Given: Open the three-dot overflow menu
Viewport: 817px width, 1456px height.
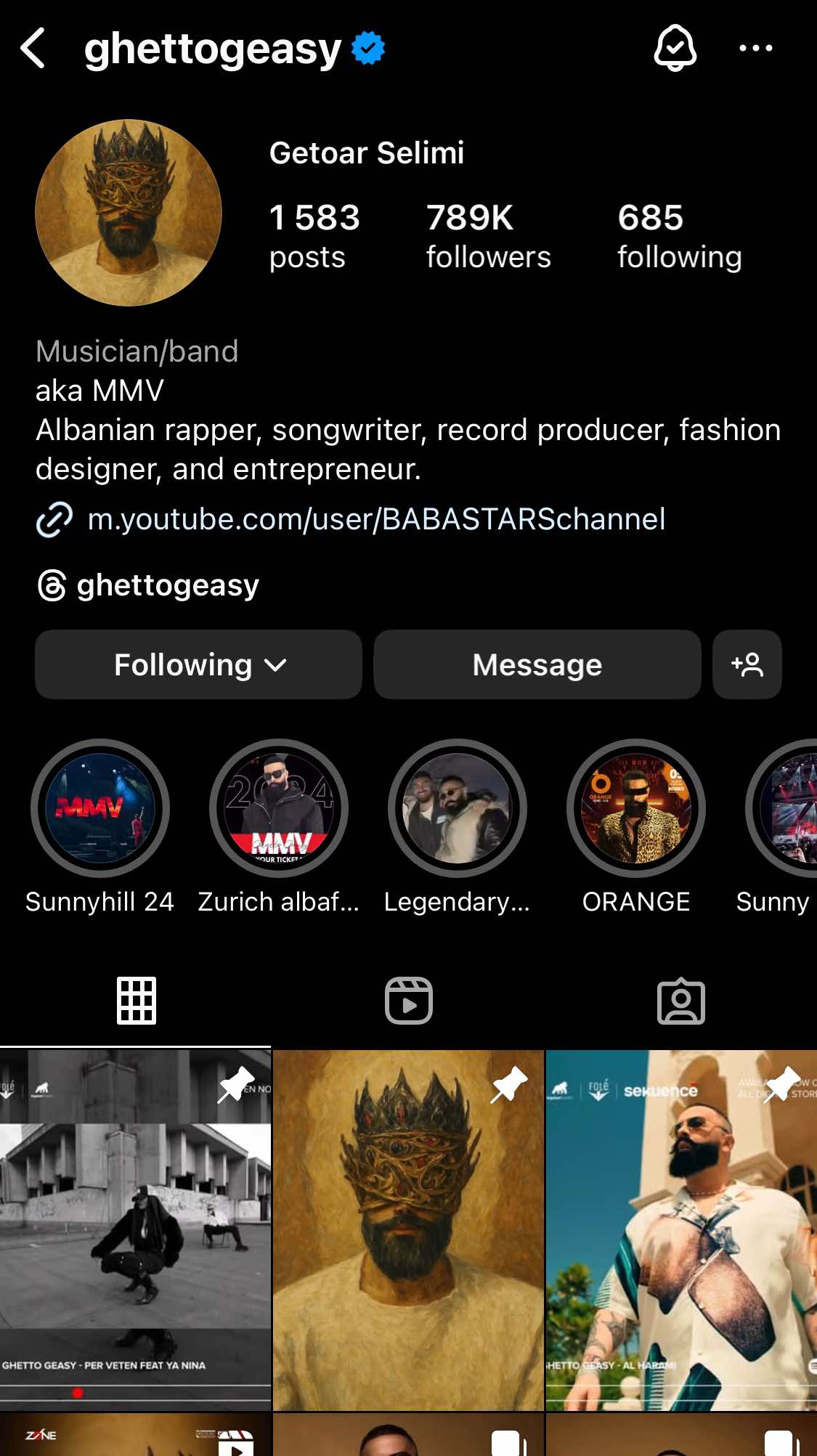Looking at the screenshot, I should click(755, 49).
